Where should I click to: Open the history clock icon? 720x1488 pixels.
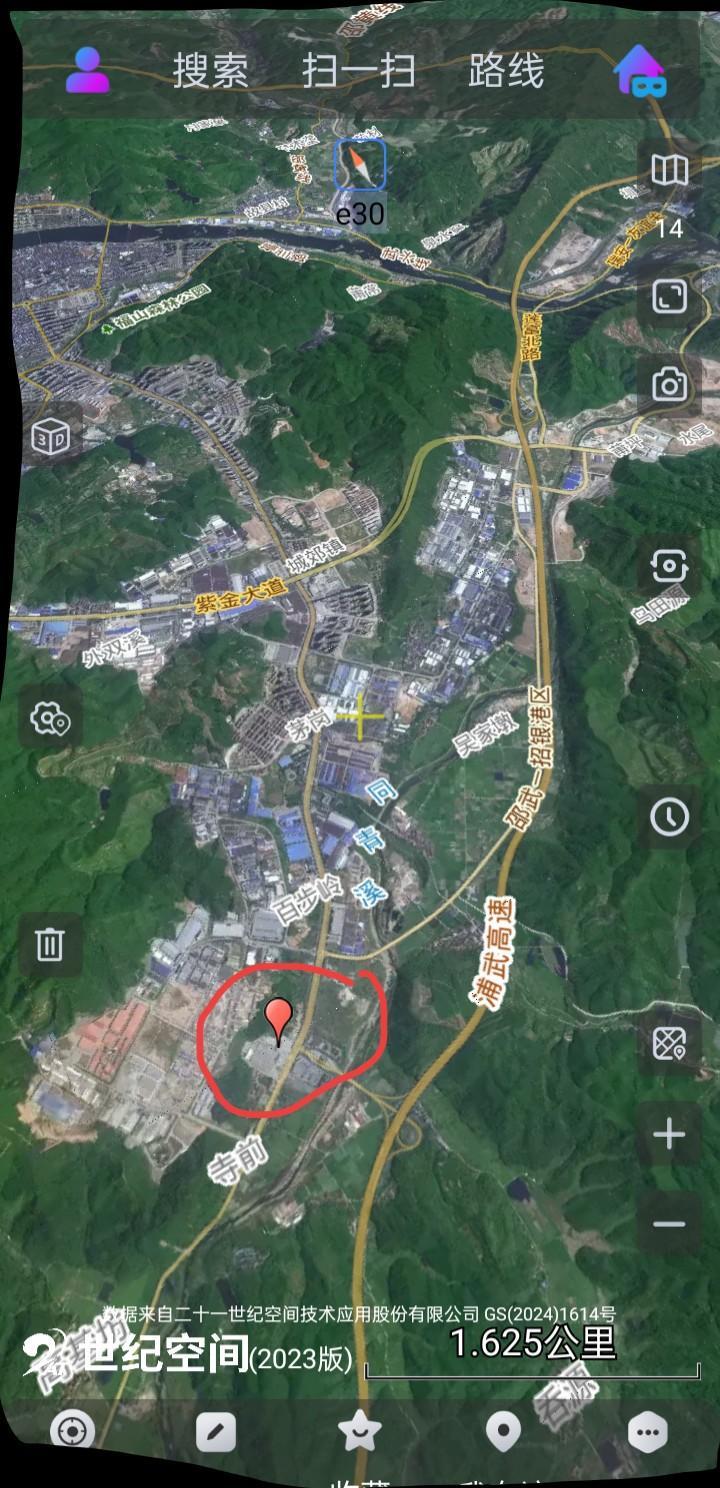coord(669,817)
